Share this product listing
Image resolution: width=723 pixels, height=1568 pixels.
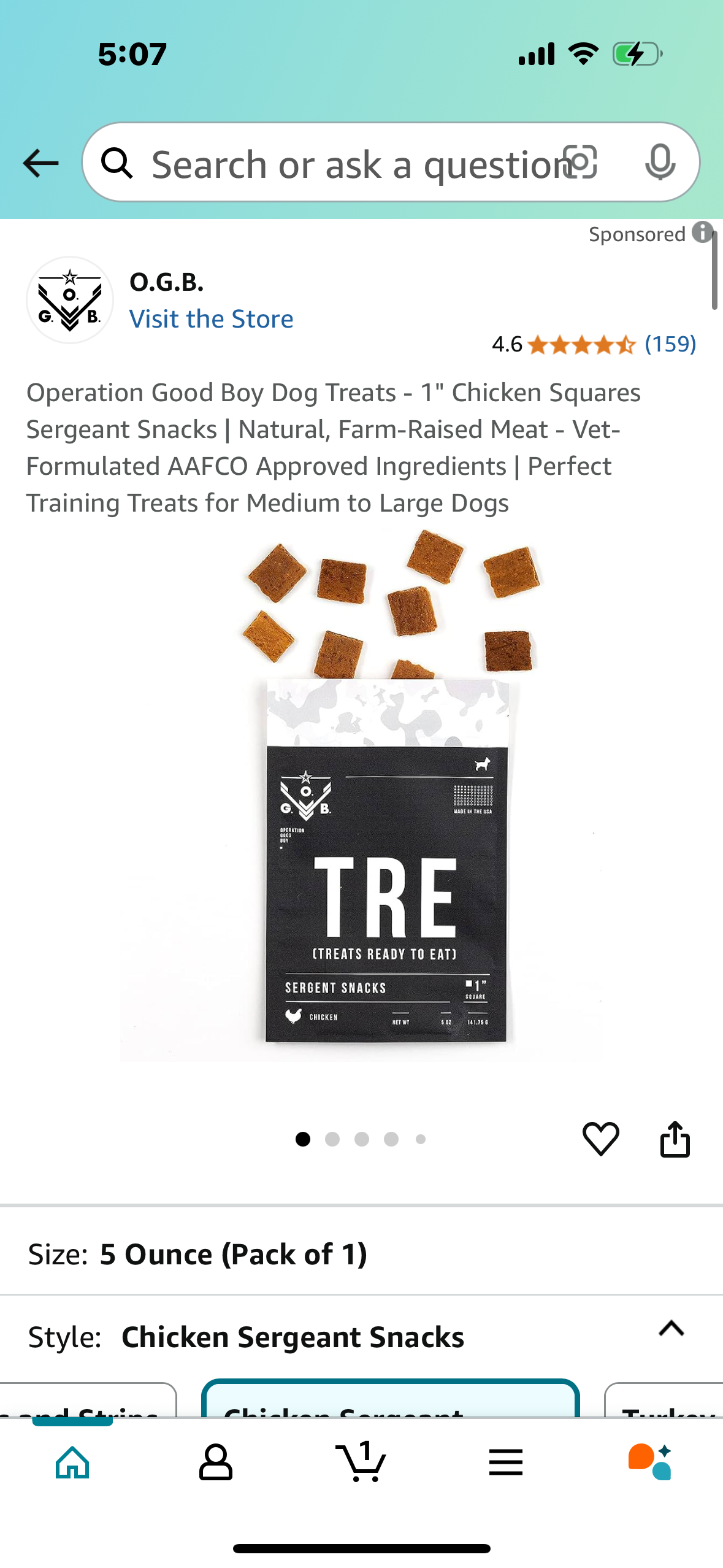[x=675, y=1139]
